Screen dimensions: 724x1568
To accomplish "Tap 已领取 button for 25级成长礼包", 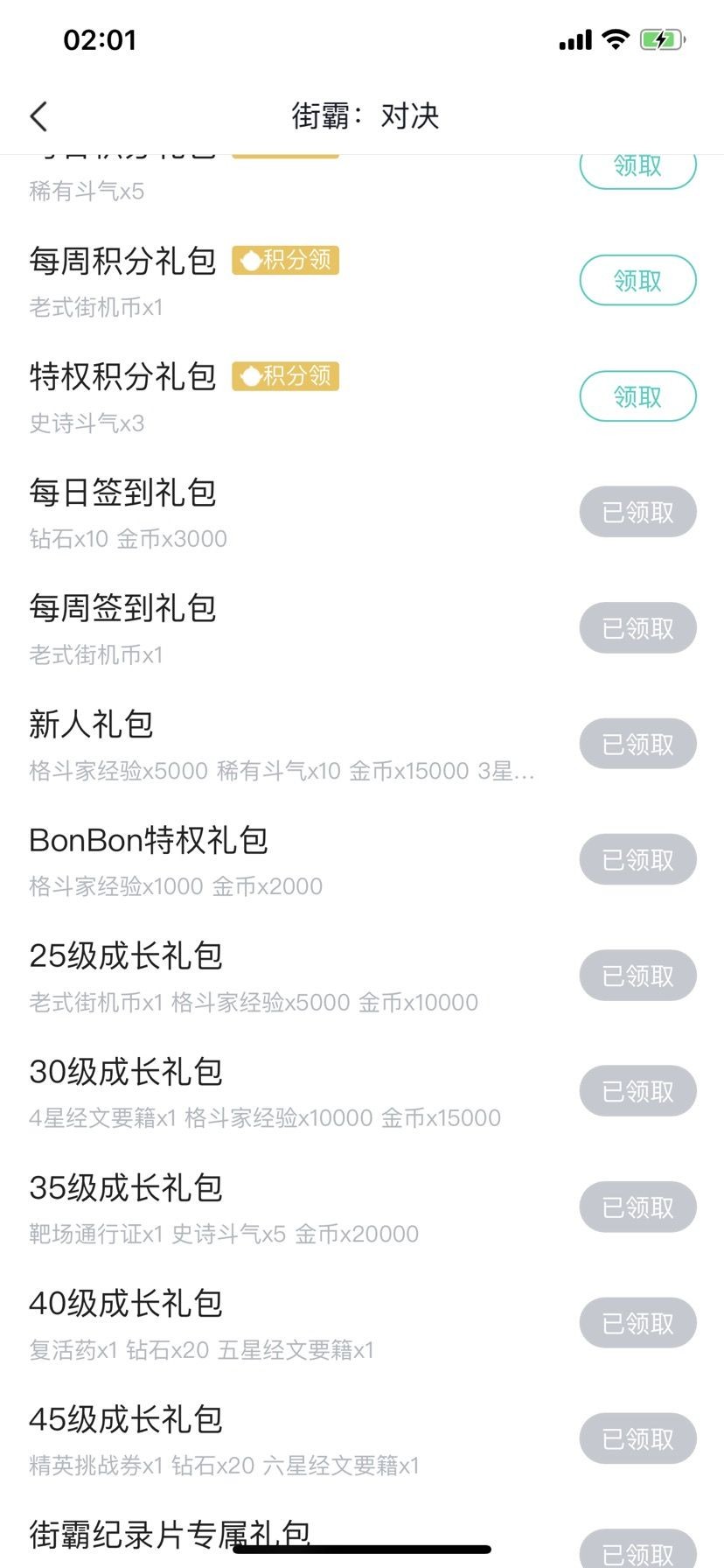I will (x=637, y=976).
